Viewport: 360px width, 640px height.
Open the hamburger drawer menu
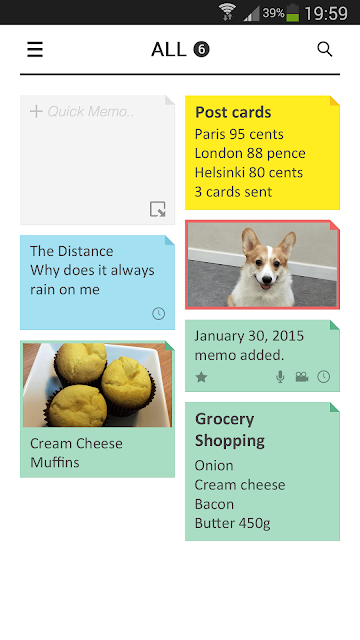pyautogui.click(x=35, y=50)
